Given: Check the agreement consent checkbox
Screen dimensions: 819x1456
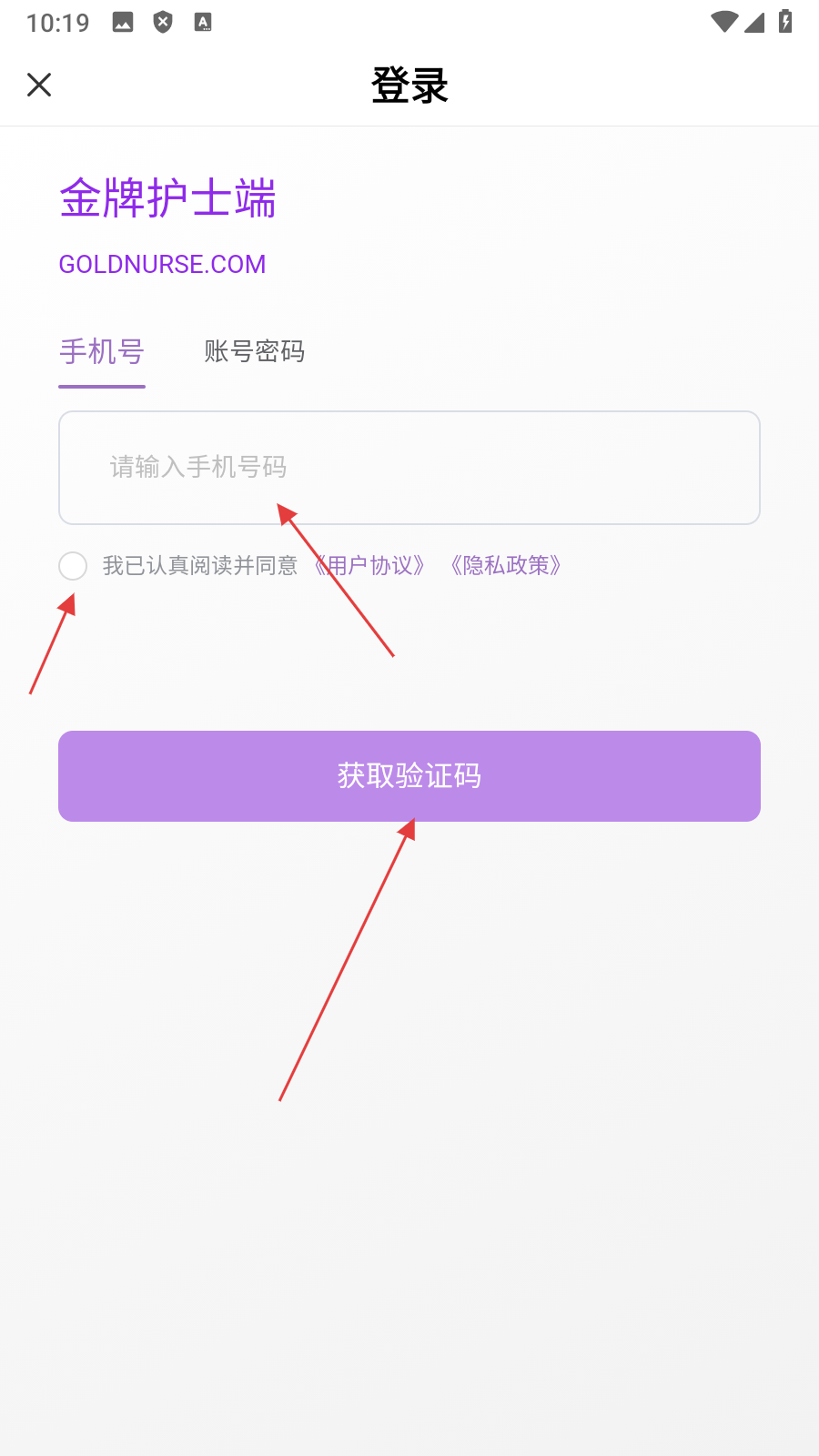Looking at the screenshot, I should tap(73, 566).
